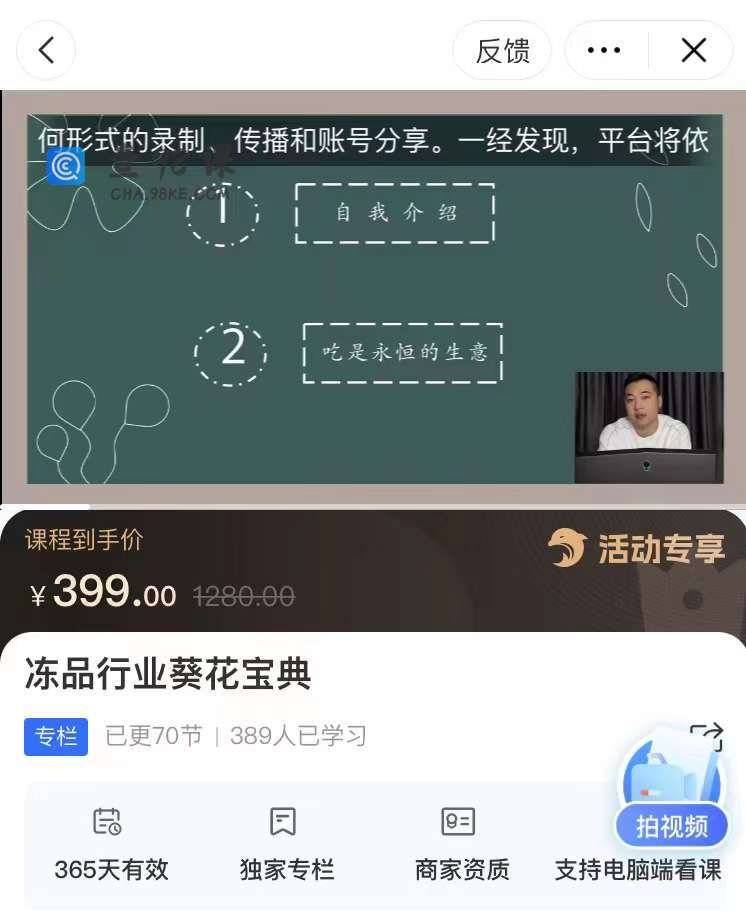The width and height of the screenshot is (746, 916).
Task: Open the three-dot more menu
Action: click(x=604, y=51)
